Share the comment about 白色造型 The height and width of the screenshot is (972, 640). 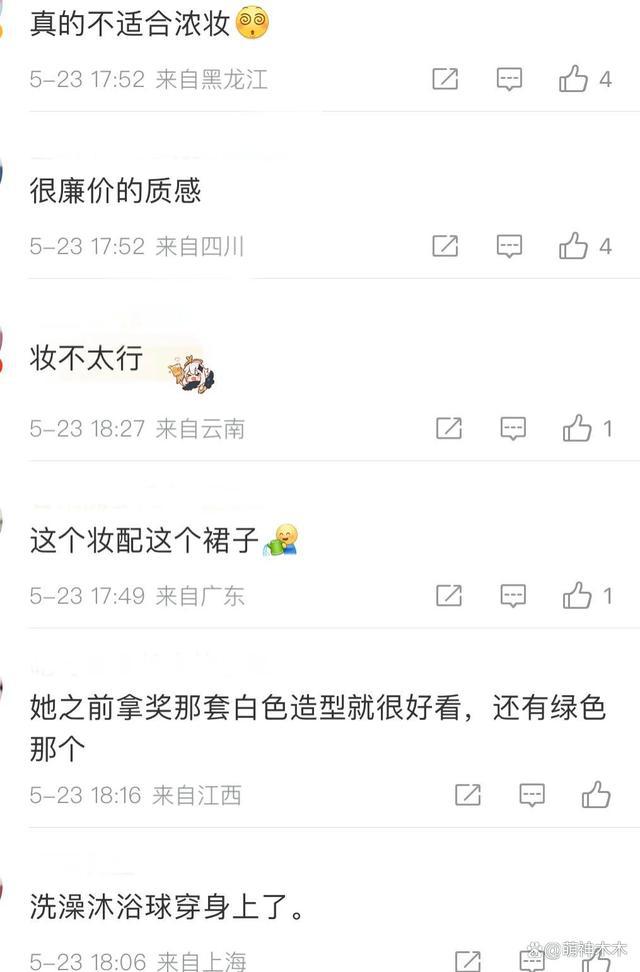(x=468, y=795)
